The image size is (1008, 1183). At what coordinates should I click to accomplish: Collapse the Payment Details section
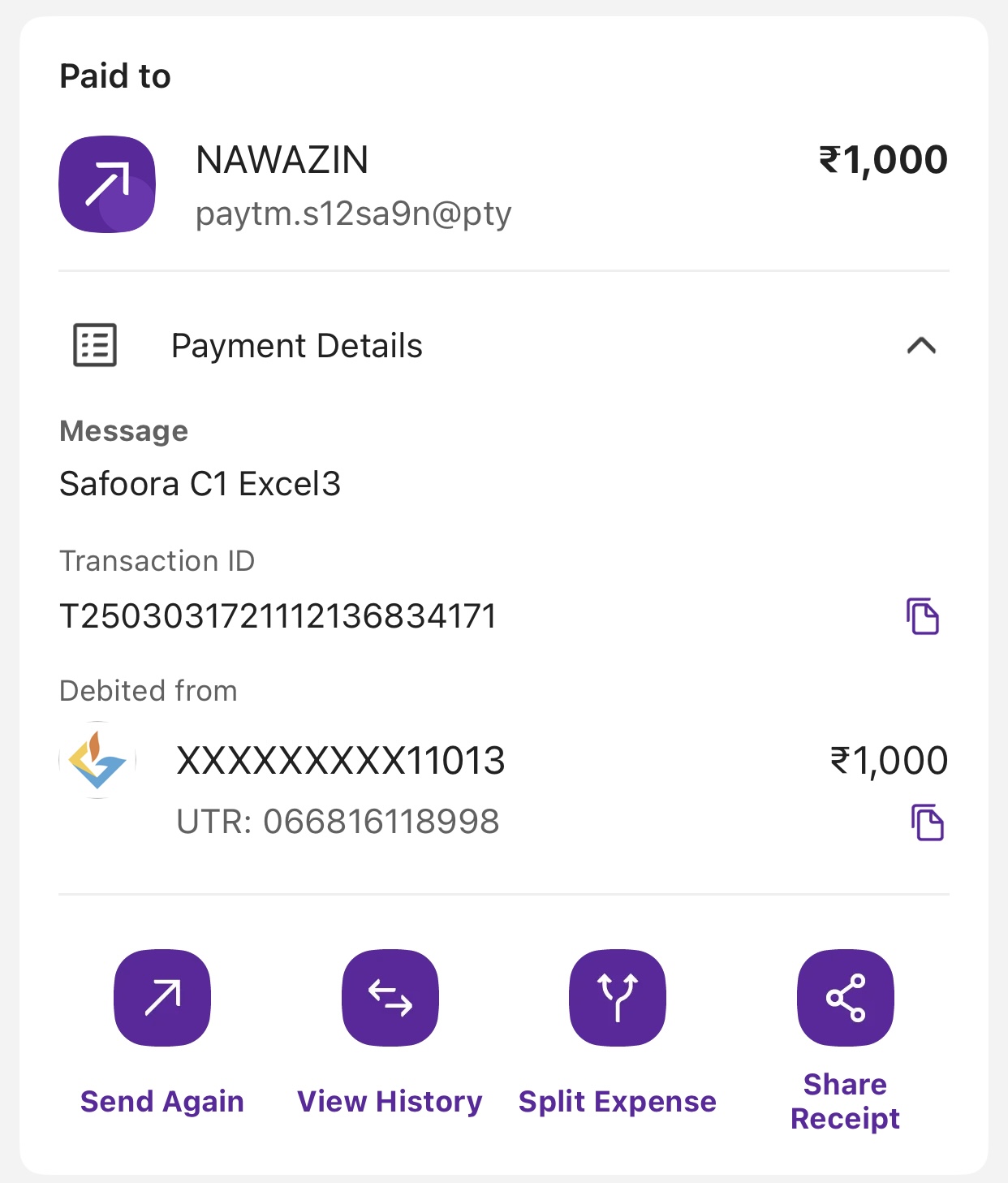click(921, 346)
